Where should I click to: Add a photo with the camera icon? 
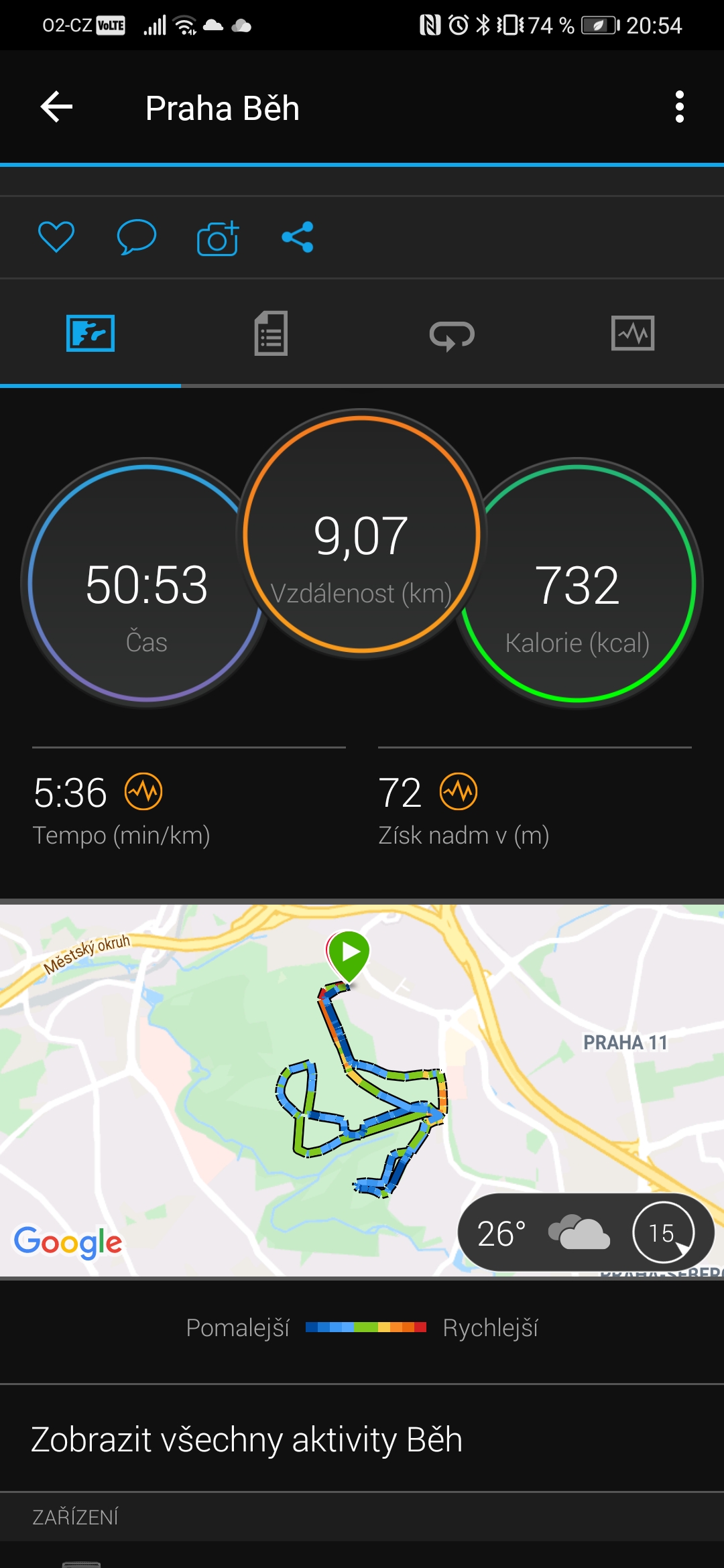218,238
